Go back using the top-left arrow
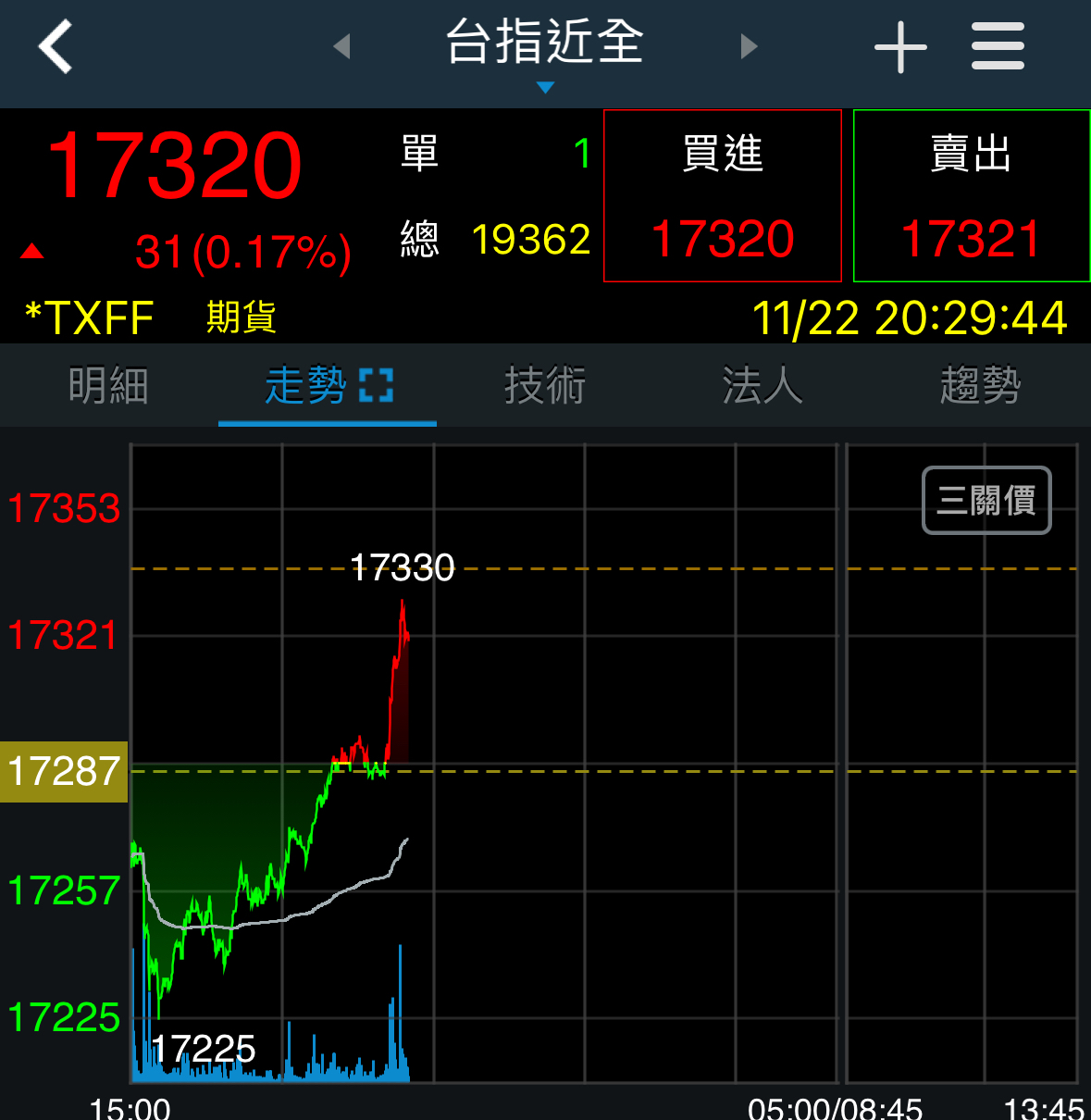 pos(56,46)
